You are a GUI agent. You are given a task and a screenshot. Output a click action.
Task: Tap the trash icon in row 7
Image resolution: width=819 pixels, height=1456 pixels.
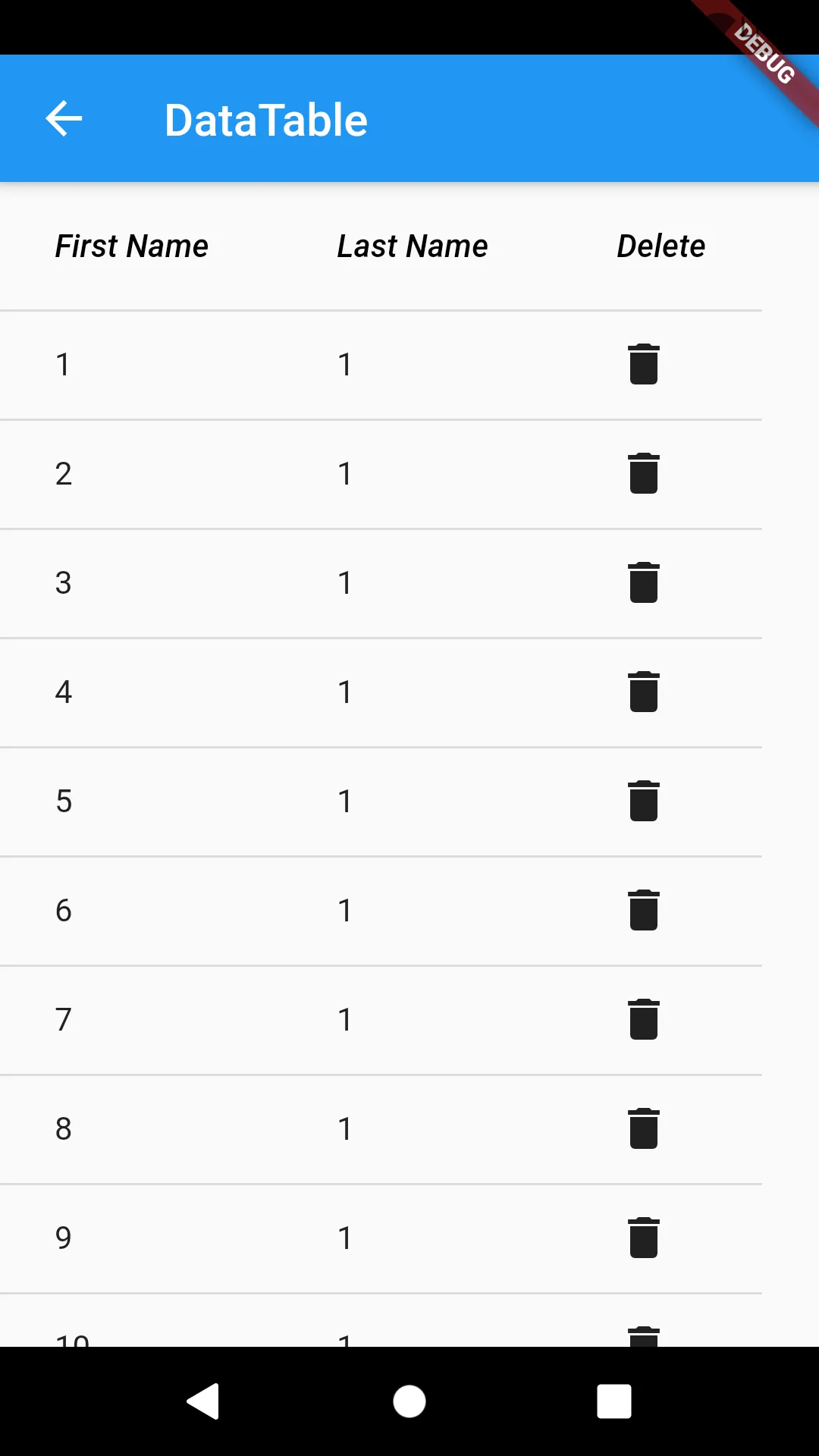point(643,1020)
